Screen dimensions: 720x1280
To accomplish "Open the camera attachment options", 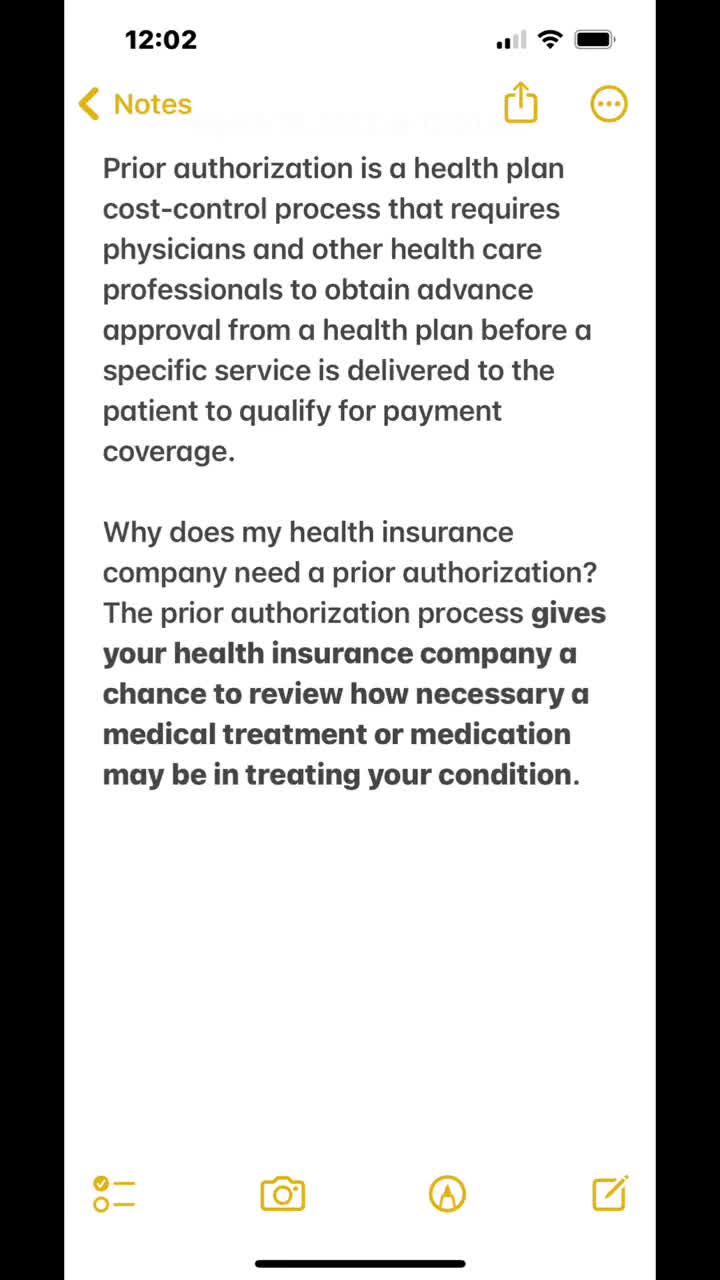I will point(282,1194).
